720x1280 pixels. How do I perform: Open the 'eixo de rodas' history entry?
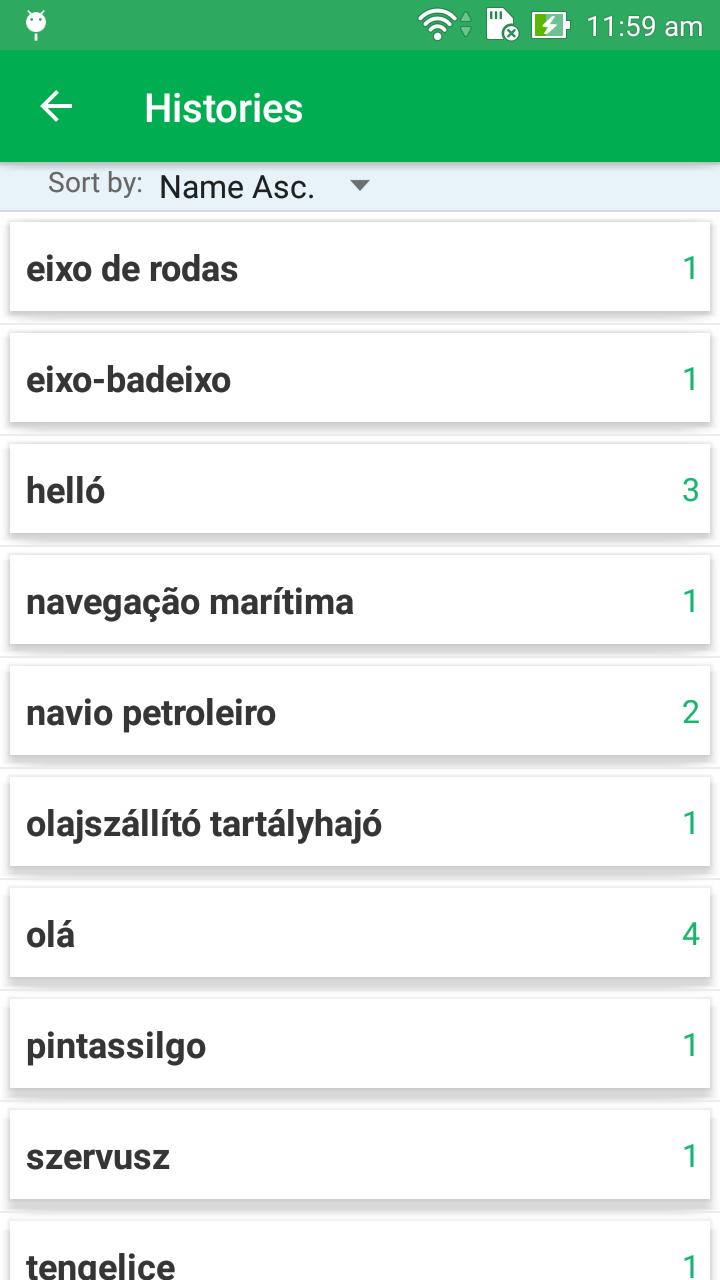tap(360, 267)
